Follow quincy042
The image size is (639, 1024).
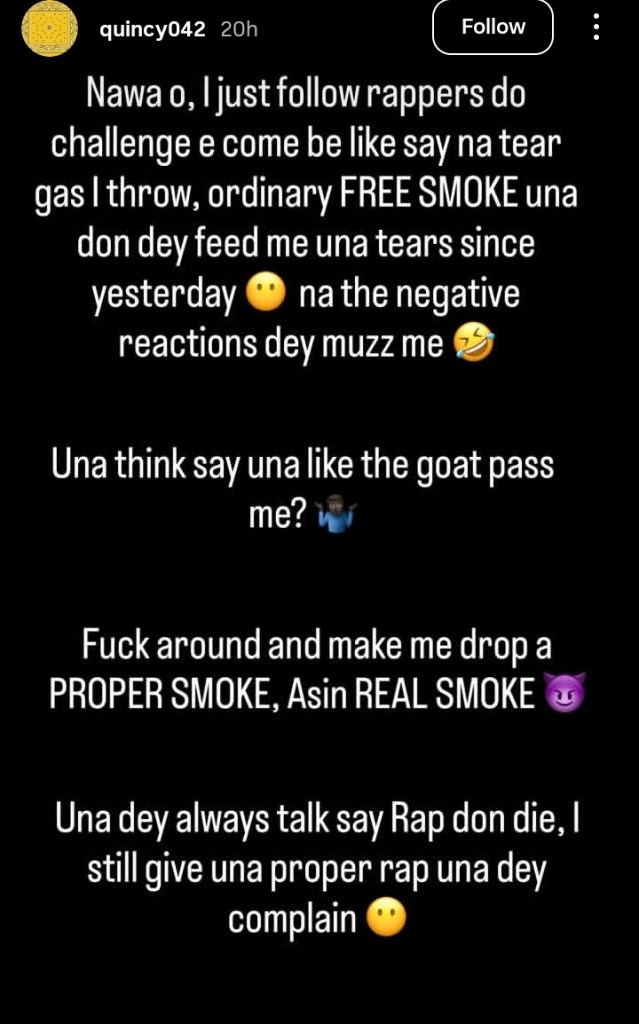click(492, 28)
